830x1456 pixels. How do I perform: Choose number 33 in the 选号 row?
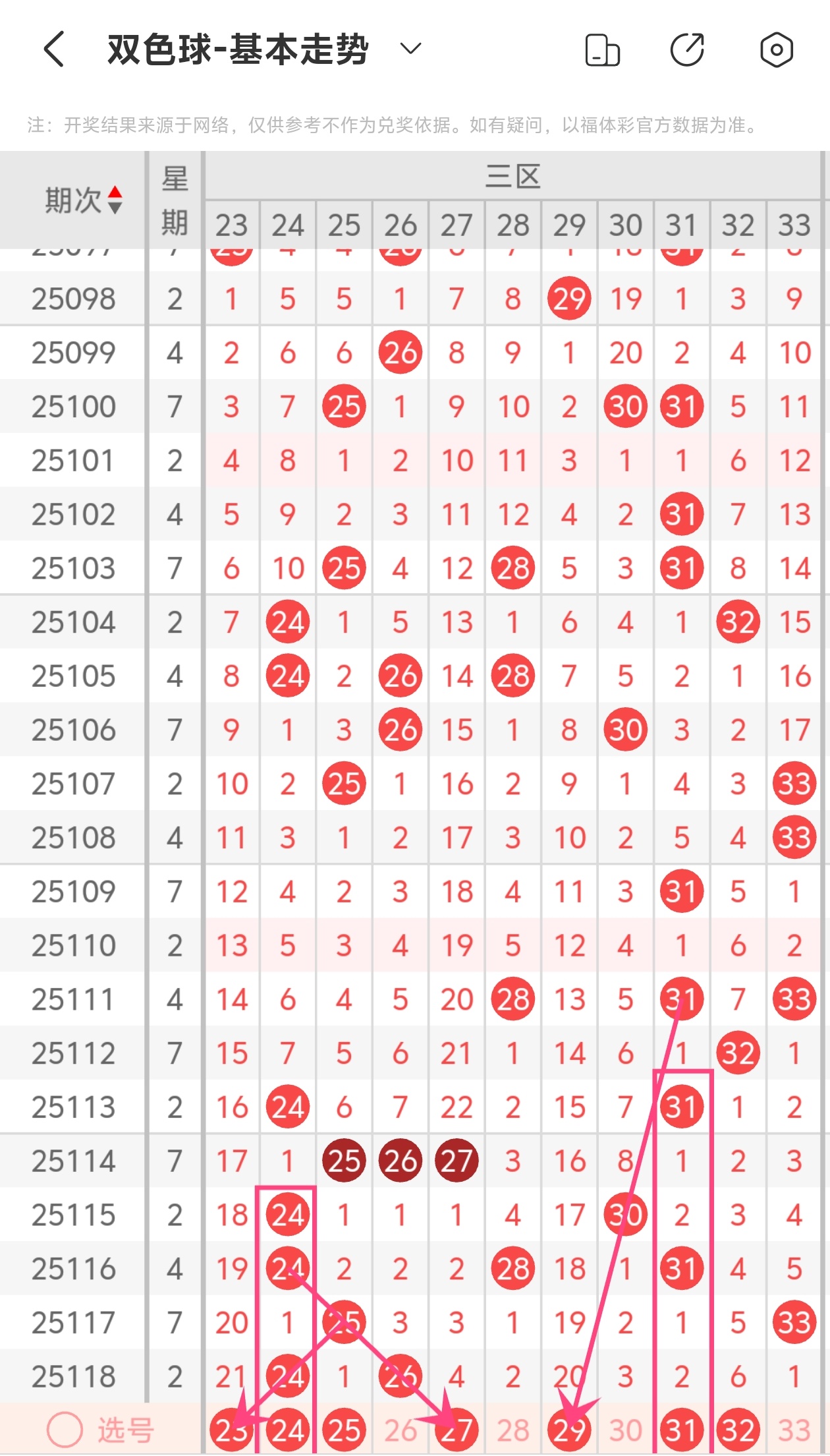pyautogui.click(x=794, y=1430)
